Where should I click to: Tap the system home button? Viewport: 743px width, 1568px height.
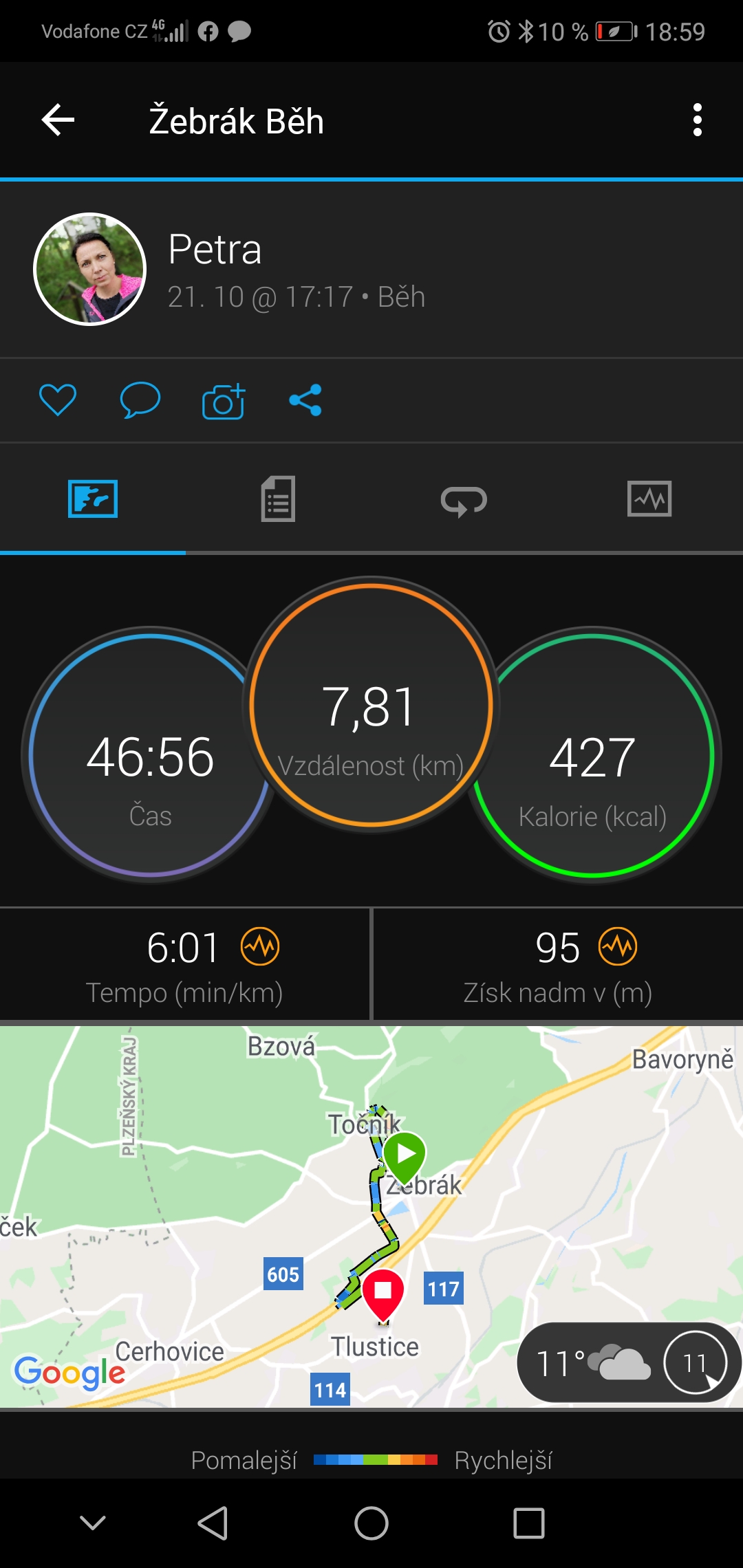(x=371, y=1523)
